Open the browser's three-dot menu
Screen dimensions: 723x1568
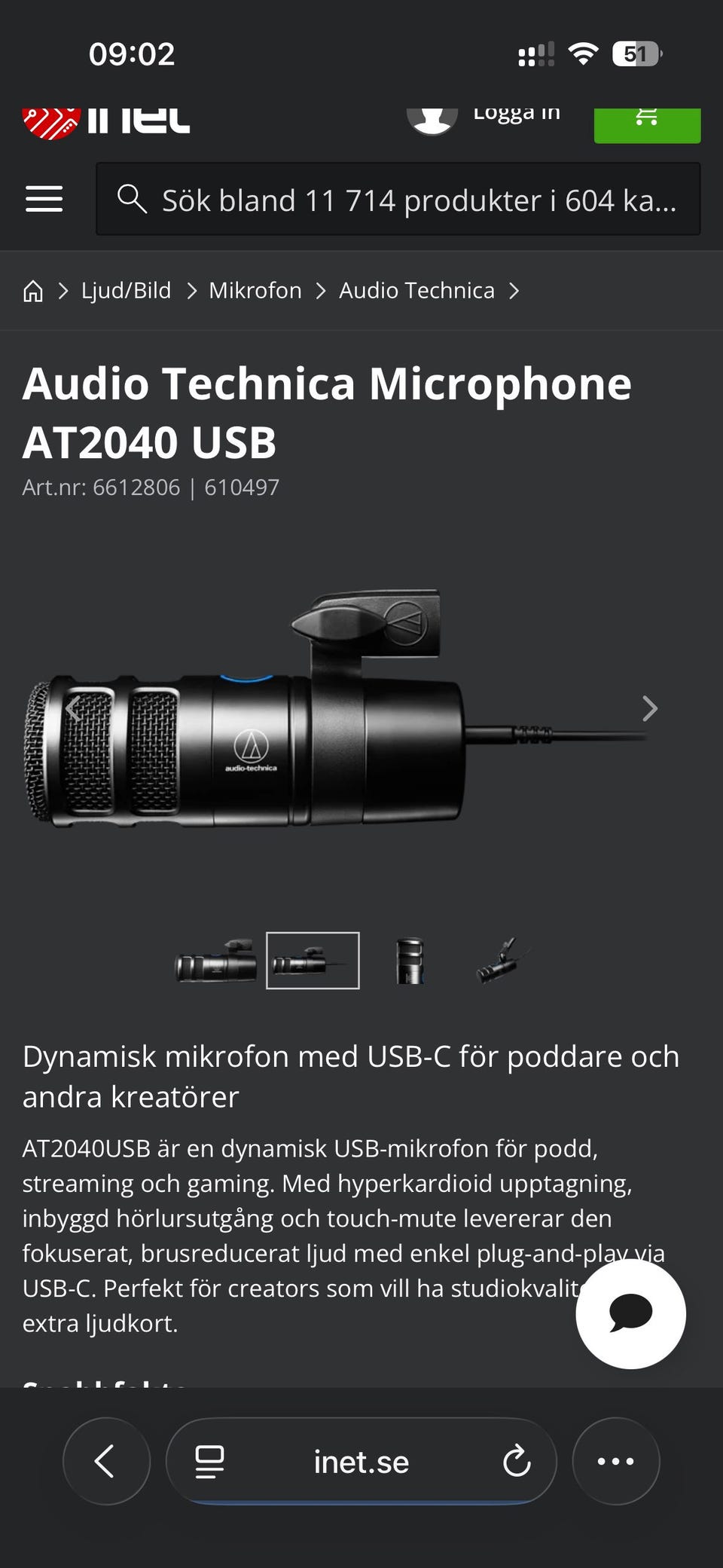click(x=616, y=1461)
